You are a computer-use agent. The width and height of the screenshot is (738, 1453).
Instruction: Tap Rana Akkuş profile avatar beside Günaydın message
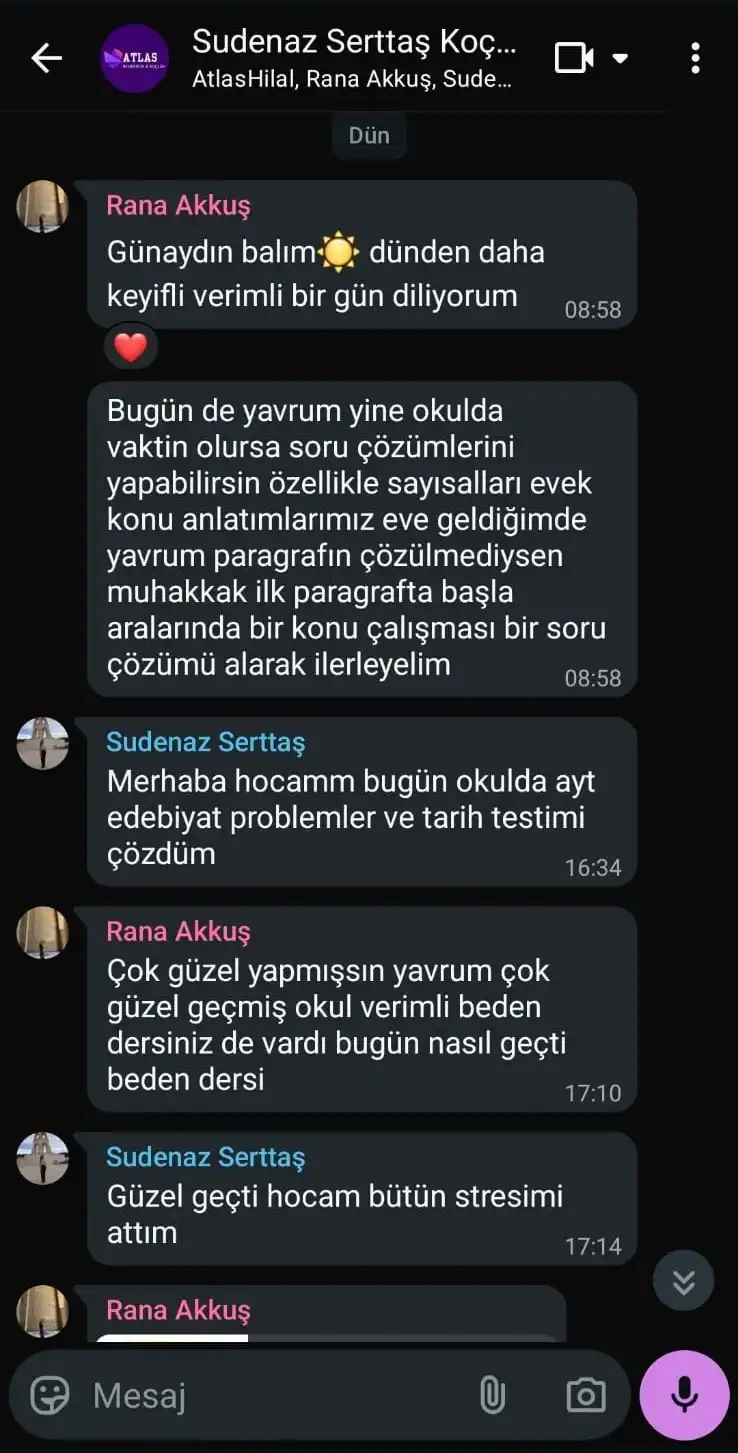point(42,207)
